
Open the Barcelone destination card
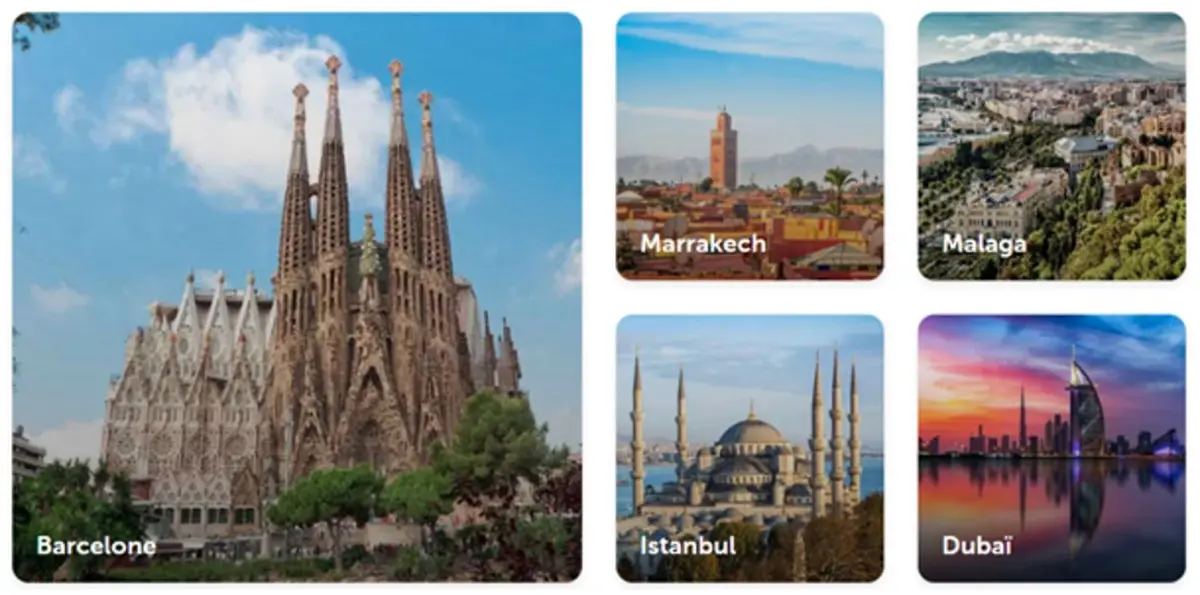(x=297, y=297)
